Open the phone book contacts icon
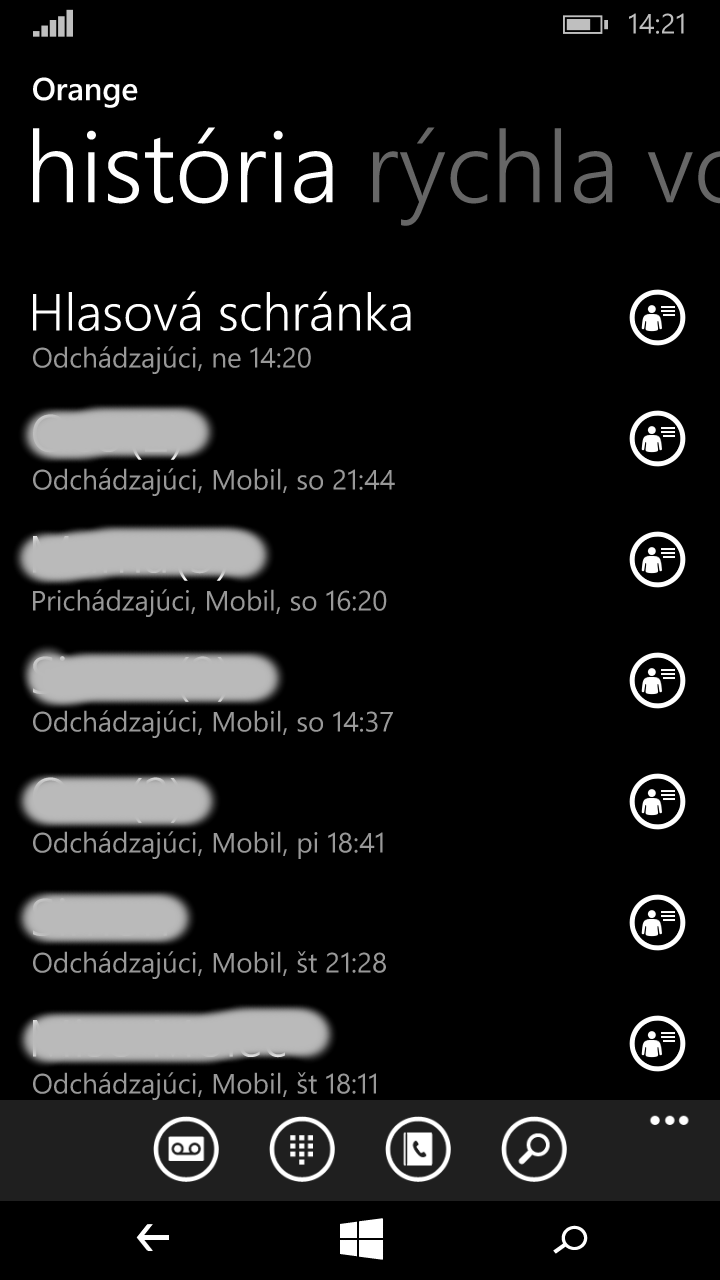720x1280 pixels. tap(418, 1149)
